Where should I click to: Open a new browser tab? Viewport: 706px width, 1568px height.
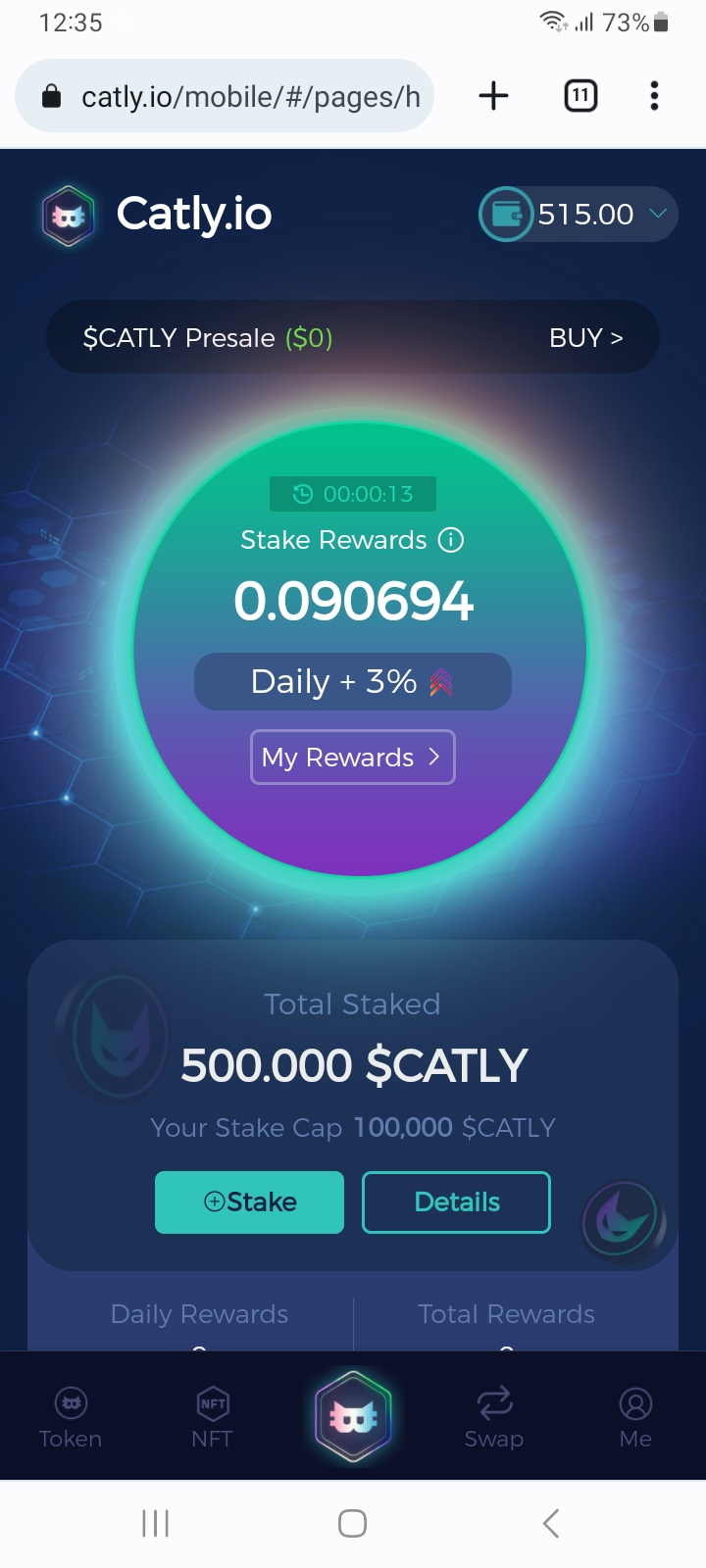click(x=493, y=96)
